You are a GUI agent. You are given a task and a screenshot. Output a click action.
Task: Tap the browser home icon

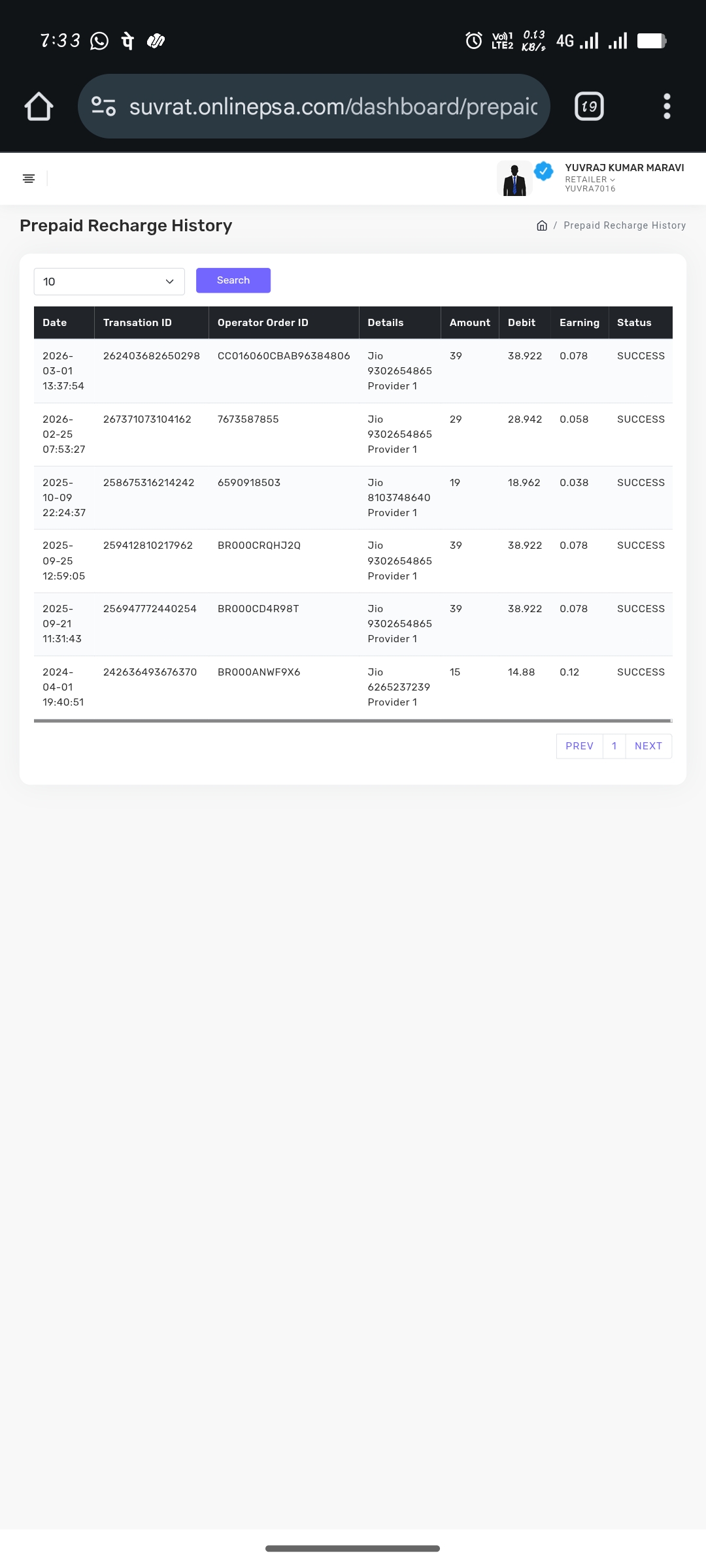39,106
